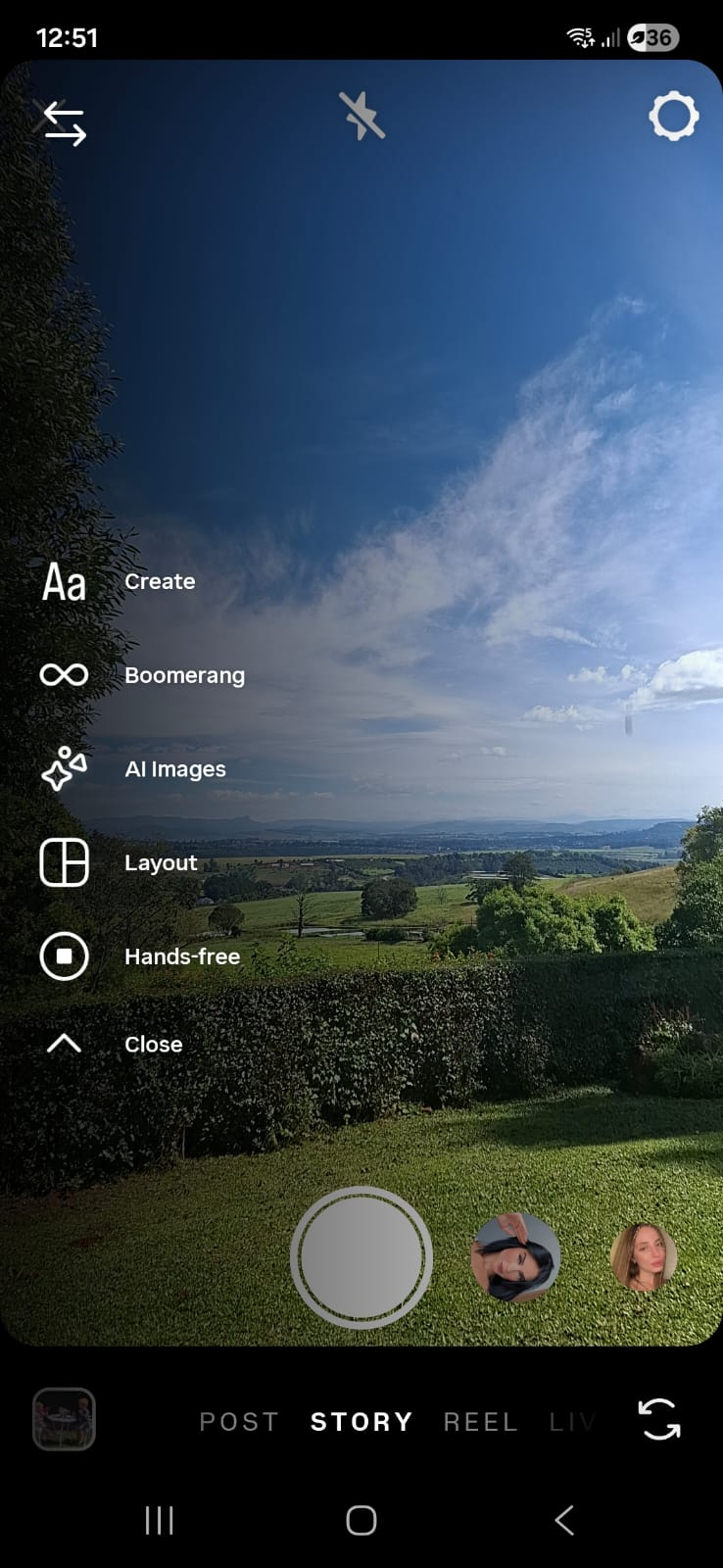The width and height of the screenshot is (723, 1568).
Task: Flip to the front camera
Action: click(x=657, y=1420)
